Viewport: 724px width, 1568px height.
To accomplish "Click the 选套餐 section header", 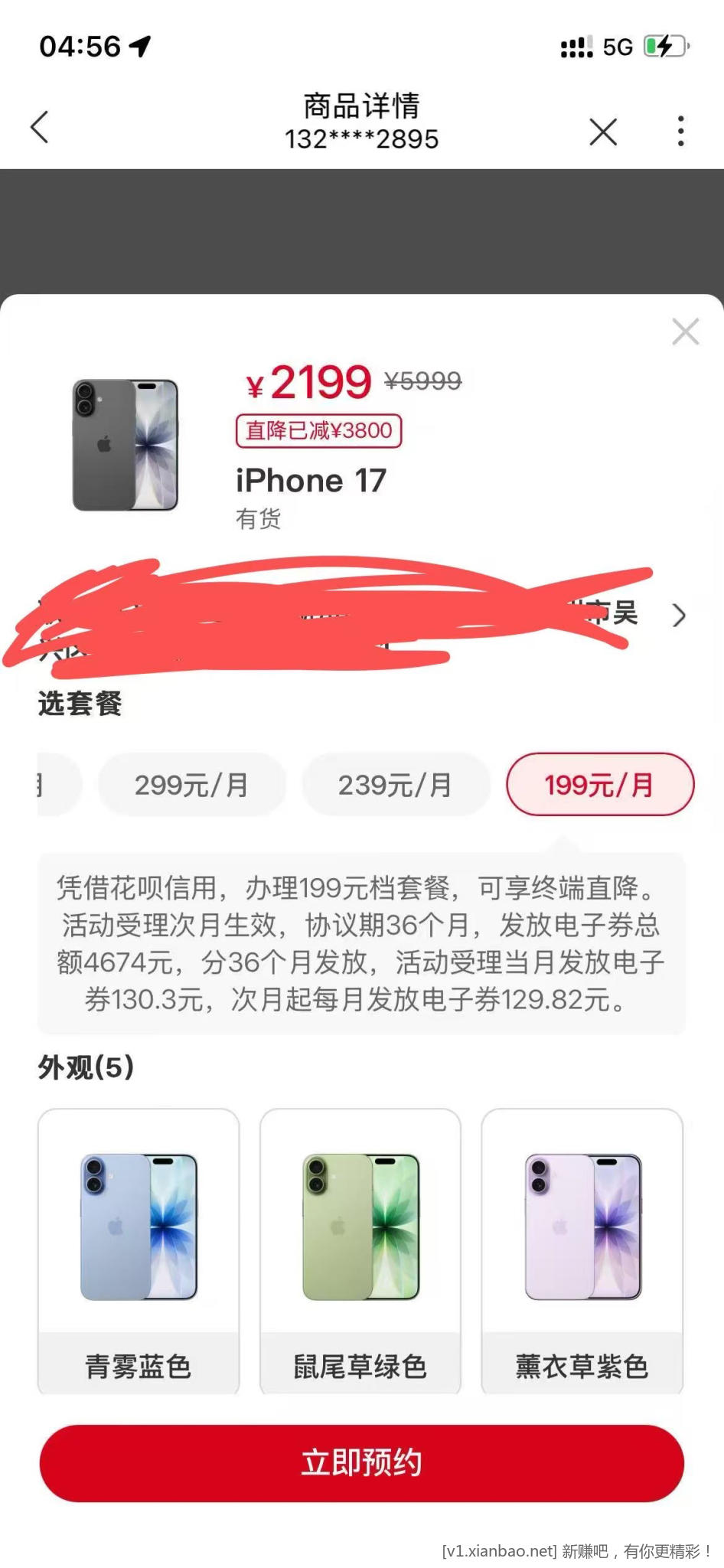I will coord(80,703).
